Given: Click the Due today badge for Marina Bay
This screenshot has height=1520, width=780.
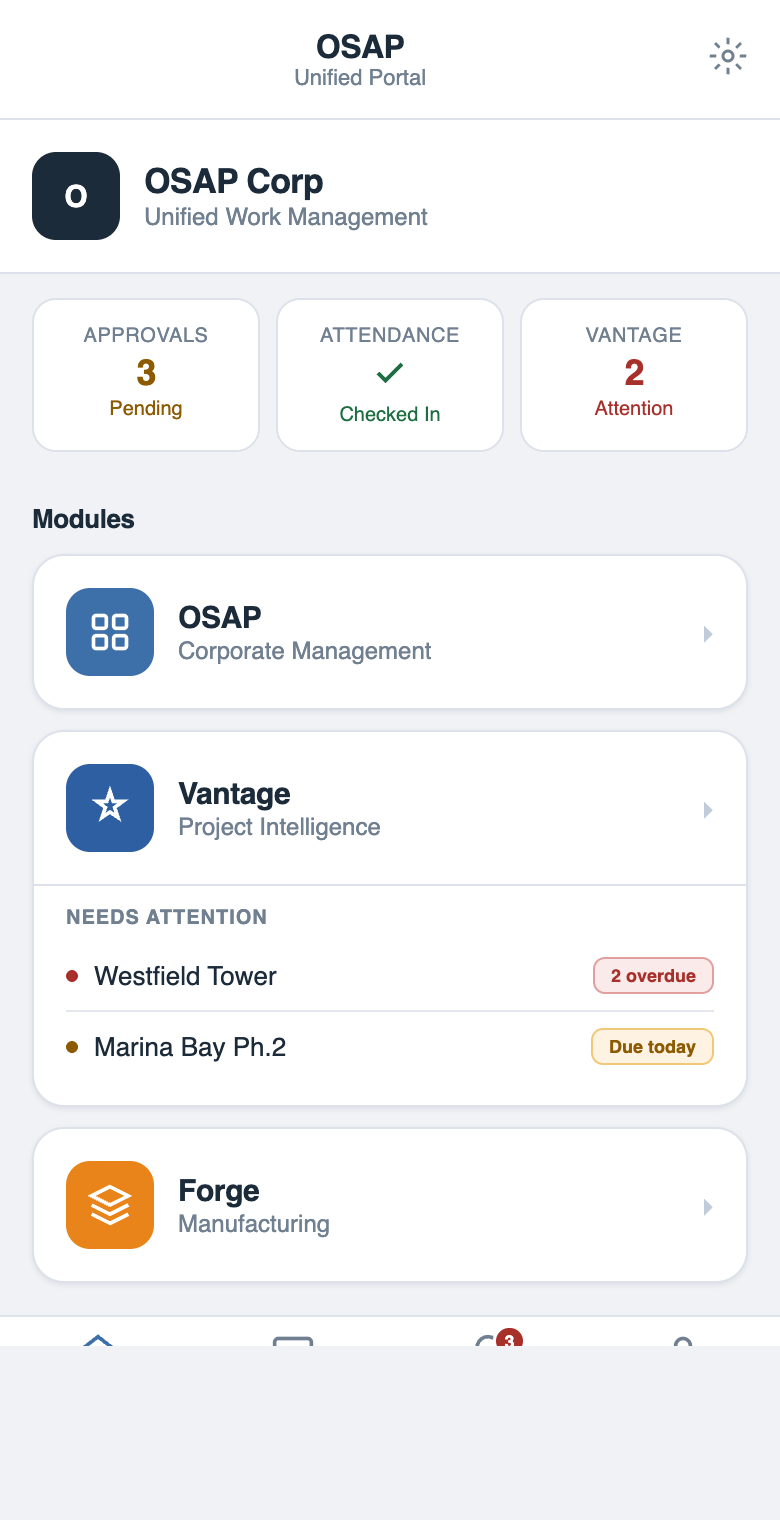Looking at the screenshot, I should 652,1046.
